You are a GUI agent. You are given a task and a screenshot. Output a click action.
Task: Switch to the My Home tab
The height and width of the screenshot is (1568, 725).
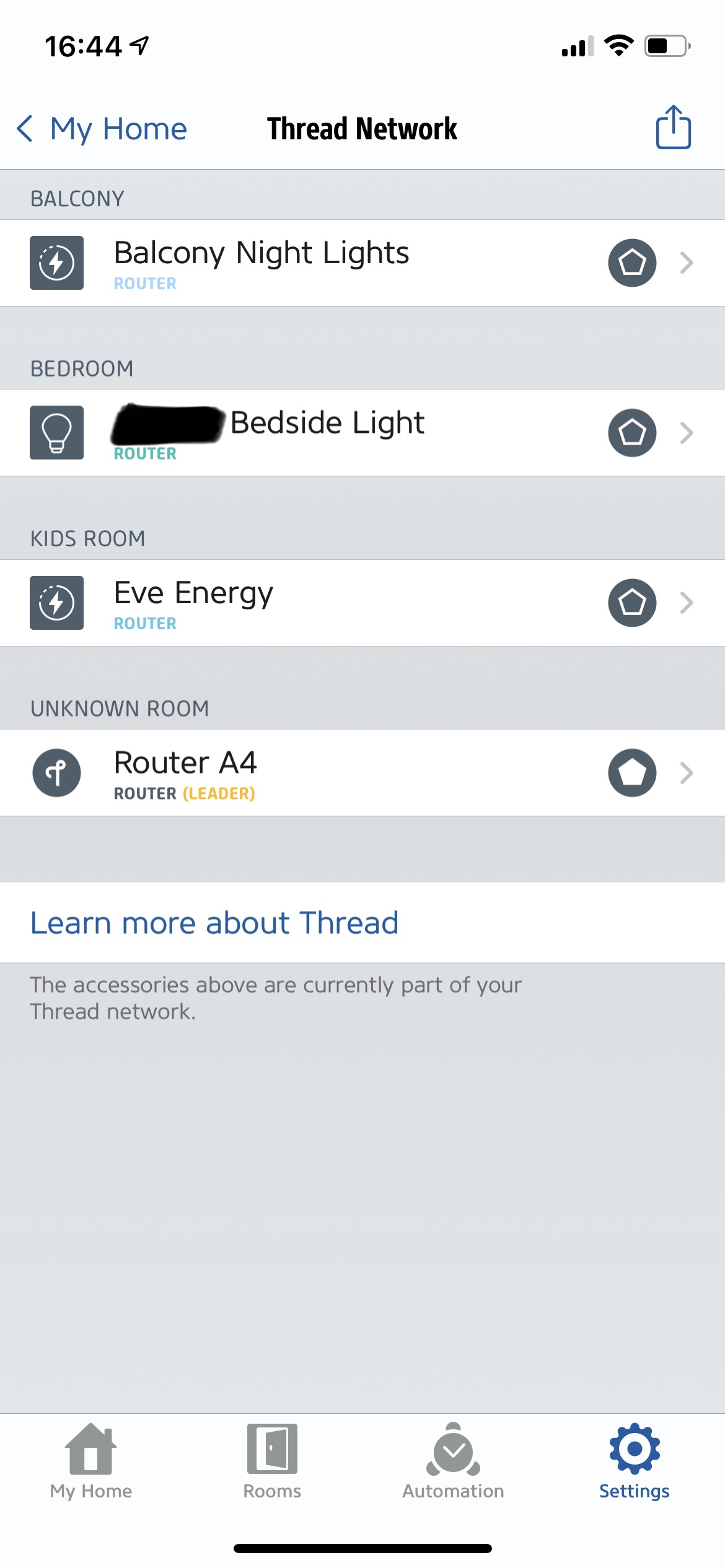pyautogui.click(x=91, y=1461)
